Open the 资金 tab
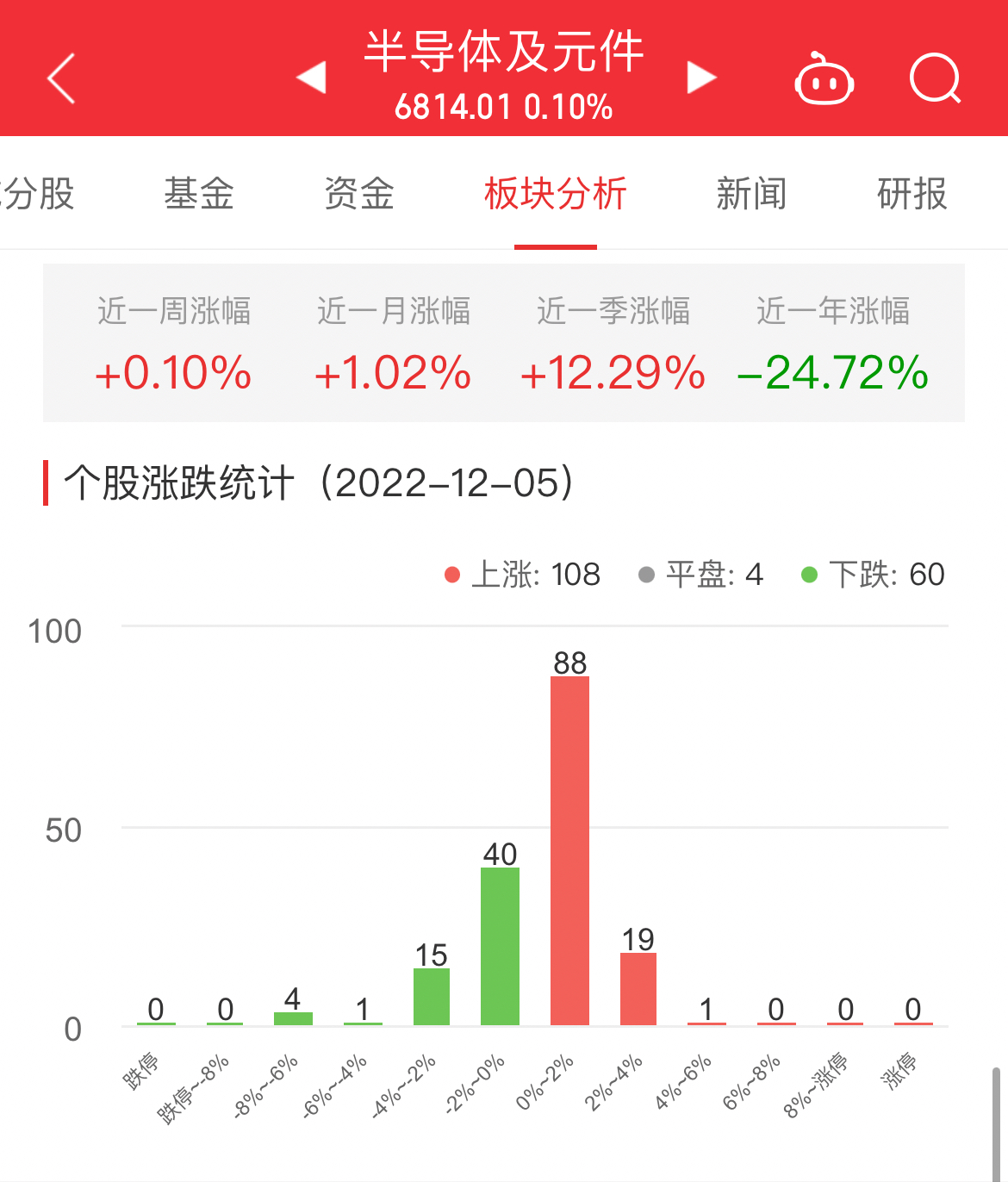The image size is (1008, 1182). point(359,194)
